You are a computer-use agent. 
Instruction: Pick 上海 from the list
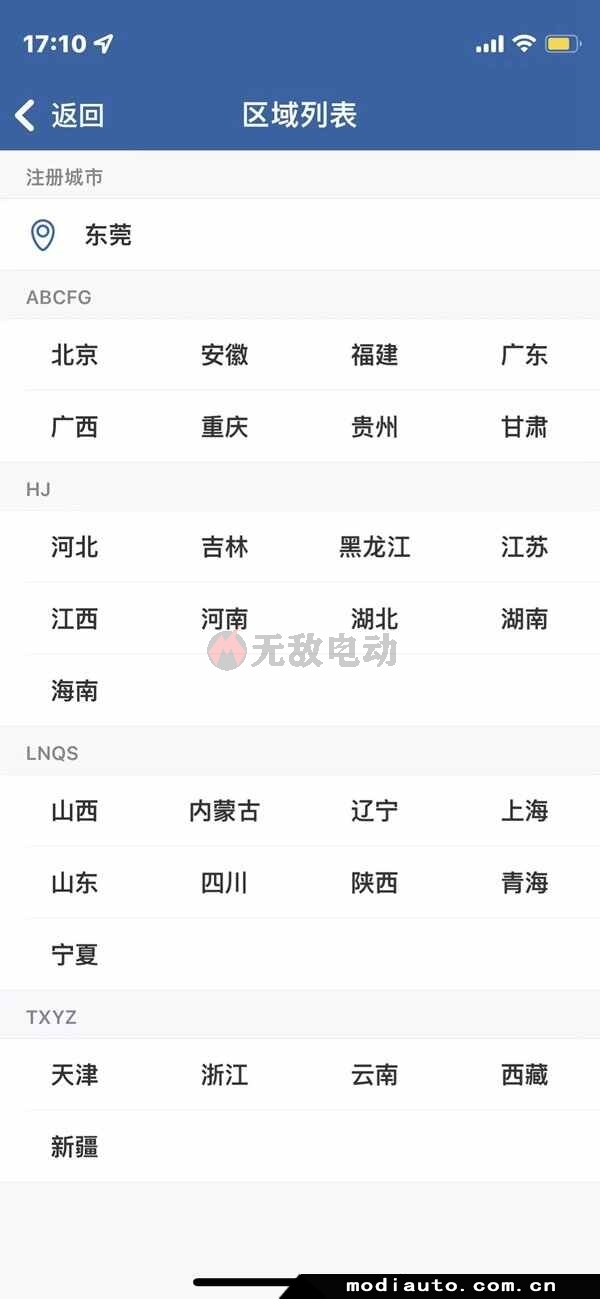click(x=525, y=811)
